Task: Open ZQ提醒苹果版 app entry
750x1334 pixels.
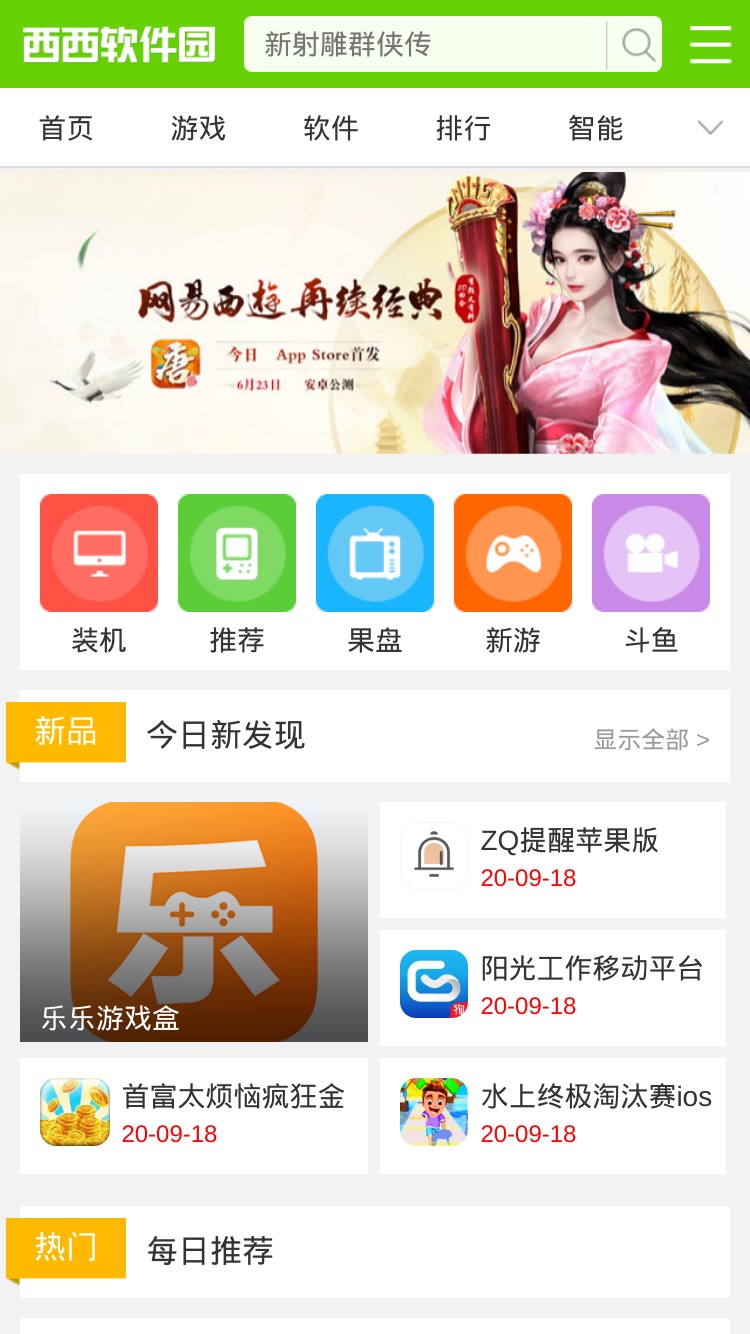Action: coord(553,860)
